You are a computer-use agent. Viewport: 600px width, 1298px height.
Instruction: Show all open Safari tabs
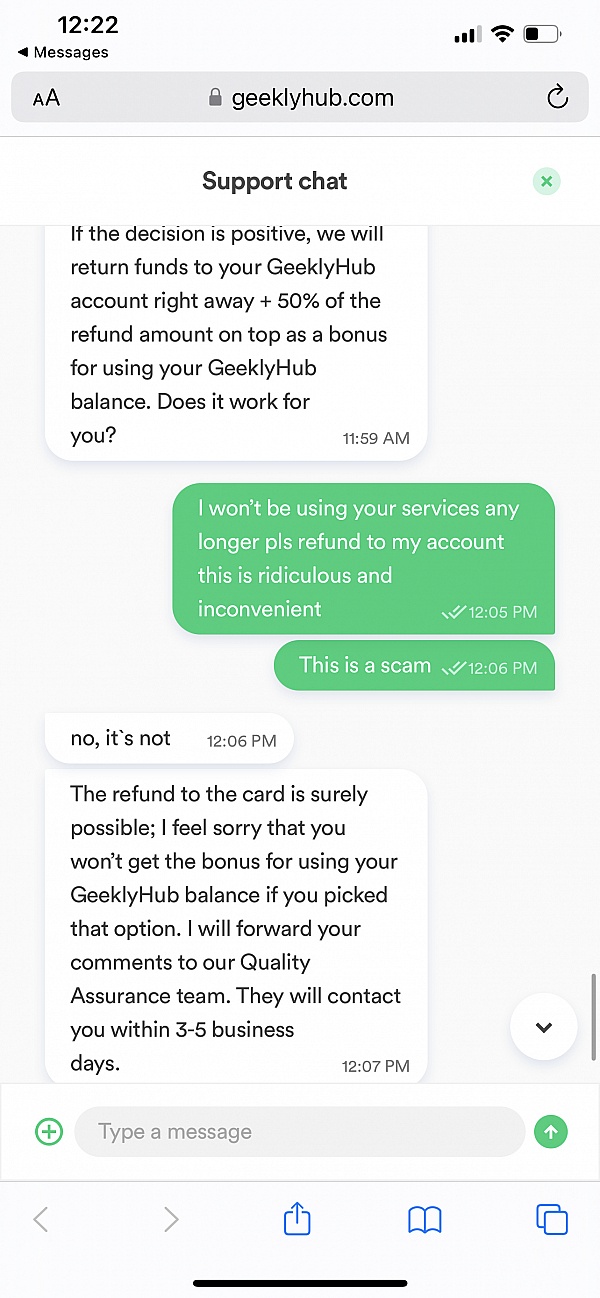[551, 1219]
